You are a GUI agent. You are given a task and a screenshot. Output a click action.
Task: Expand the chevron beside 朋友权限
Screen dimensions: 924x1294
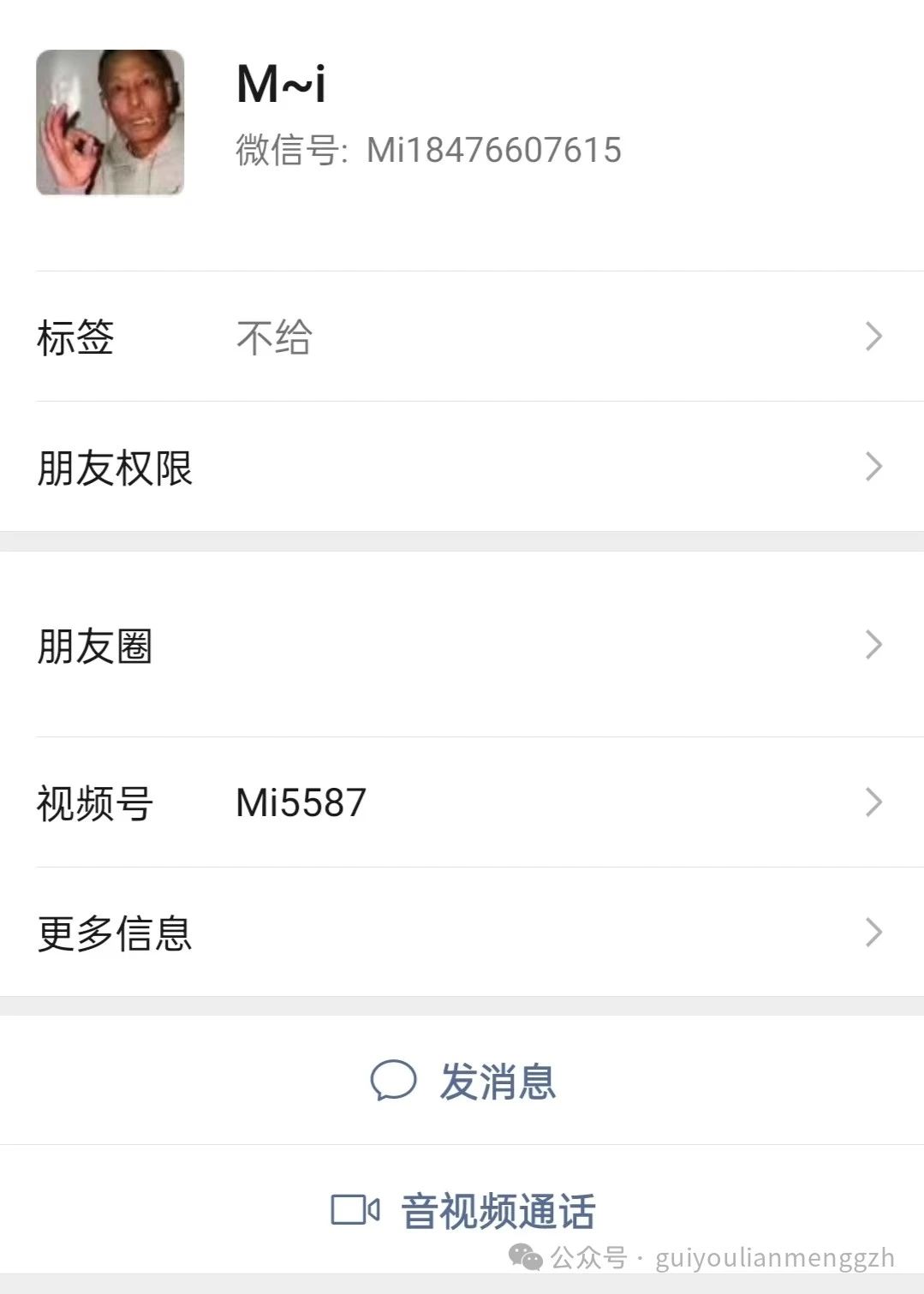pyautogui.click(x=873, y=467)
